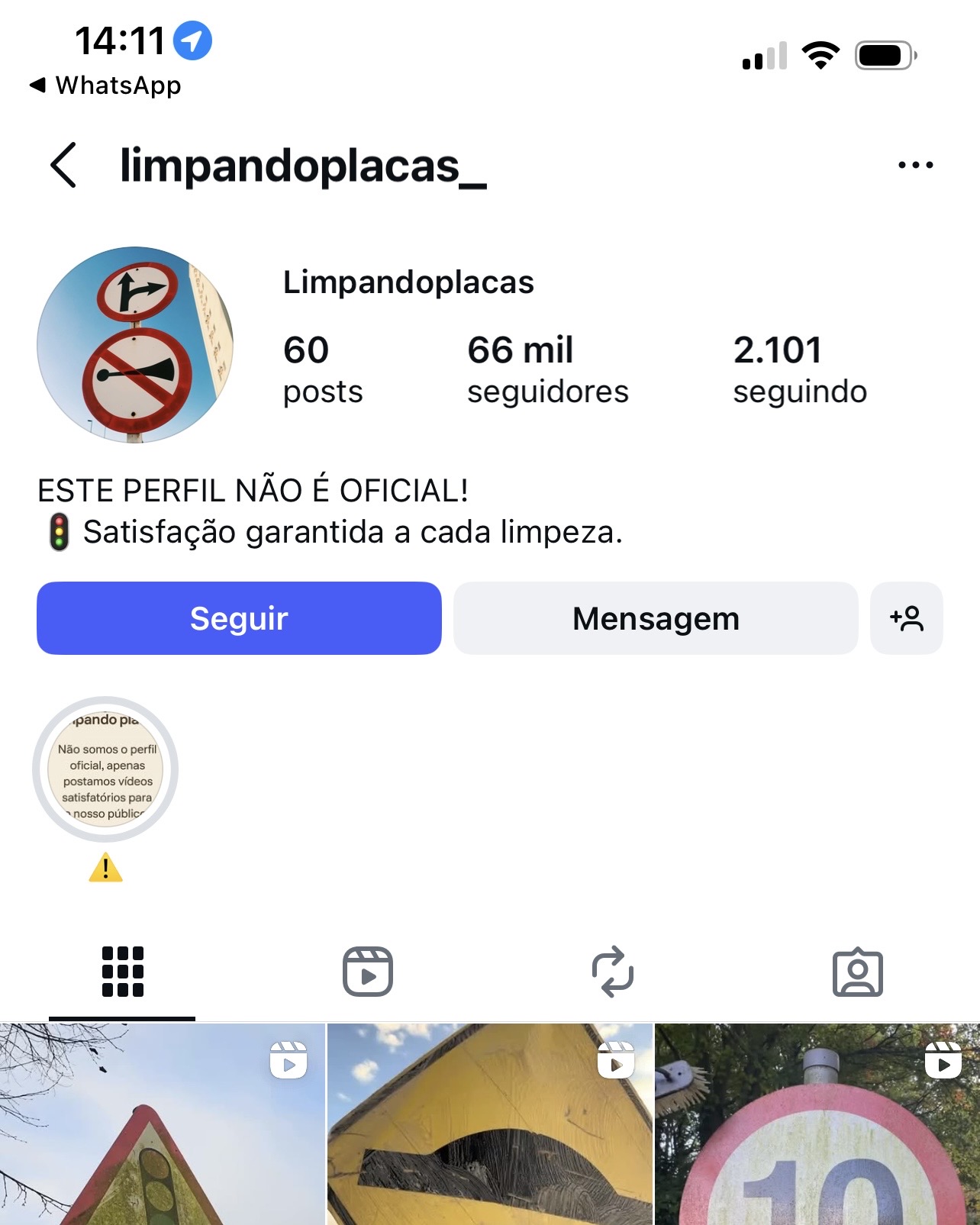This screenshot has height=1225, width=980.
Task: Switch to the Reels tab icon
Action: [368, 971]
